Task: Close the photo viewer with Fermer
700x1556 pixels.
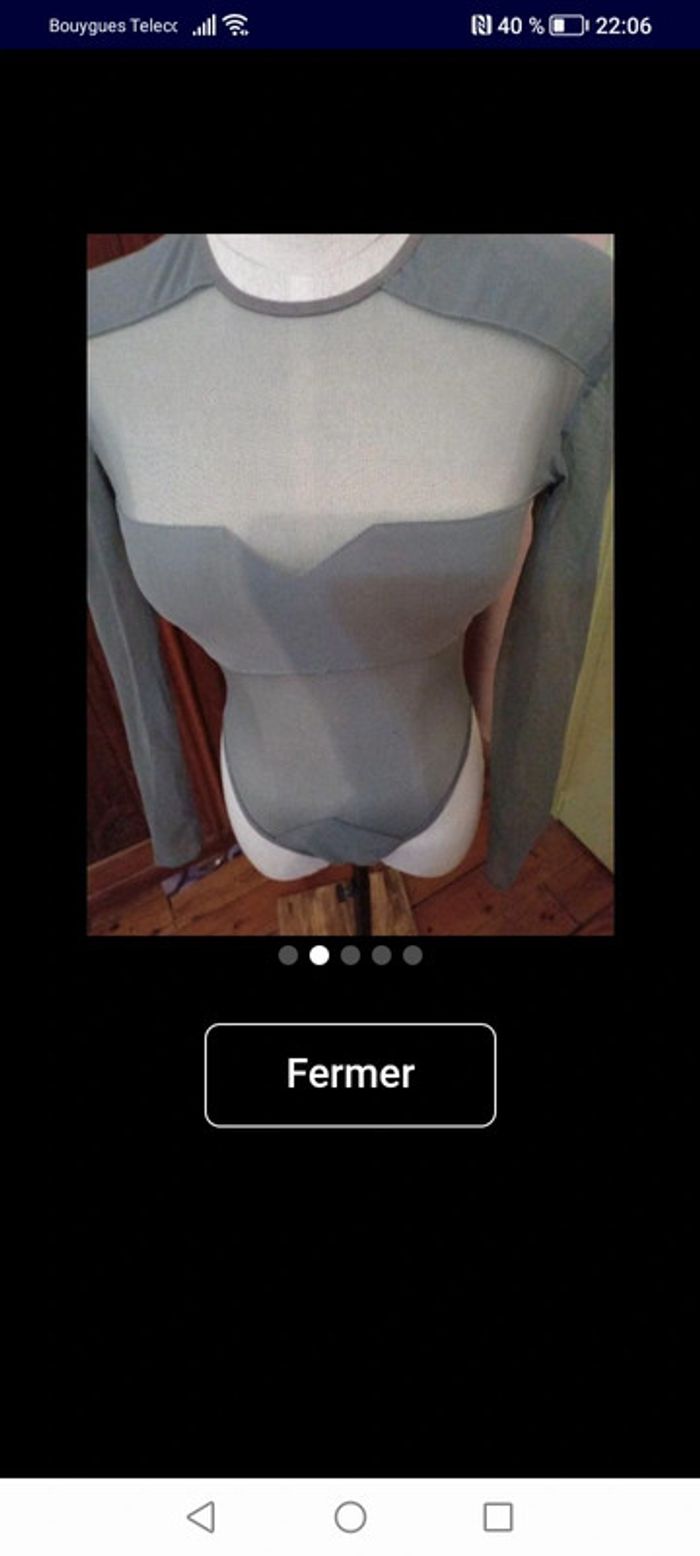Action: (350, 1074)
